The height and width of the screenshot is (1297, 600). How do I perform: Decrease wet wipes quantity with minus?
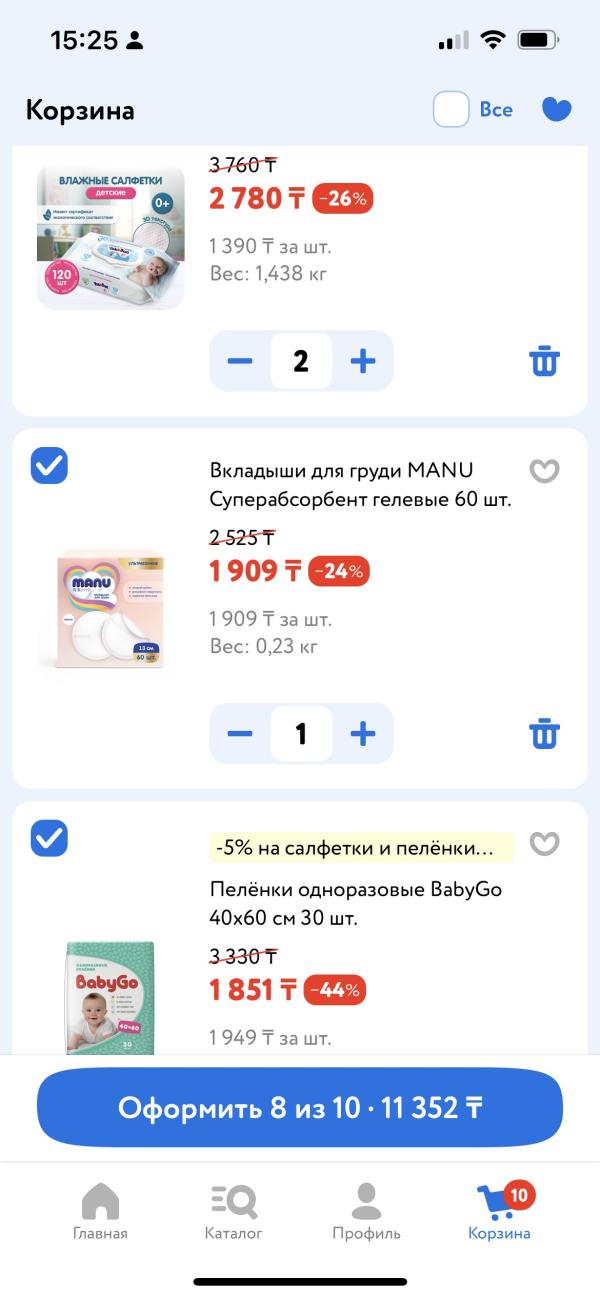point(240,361)
